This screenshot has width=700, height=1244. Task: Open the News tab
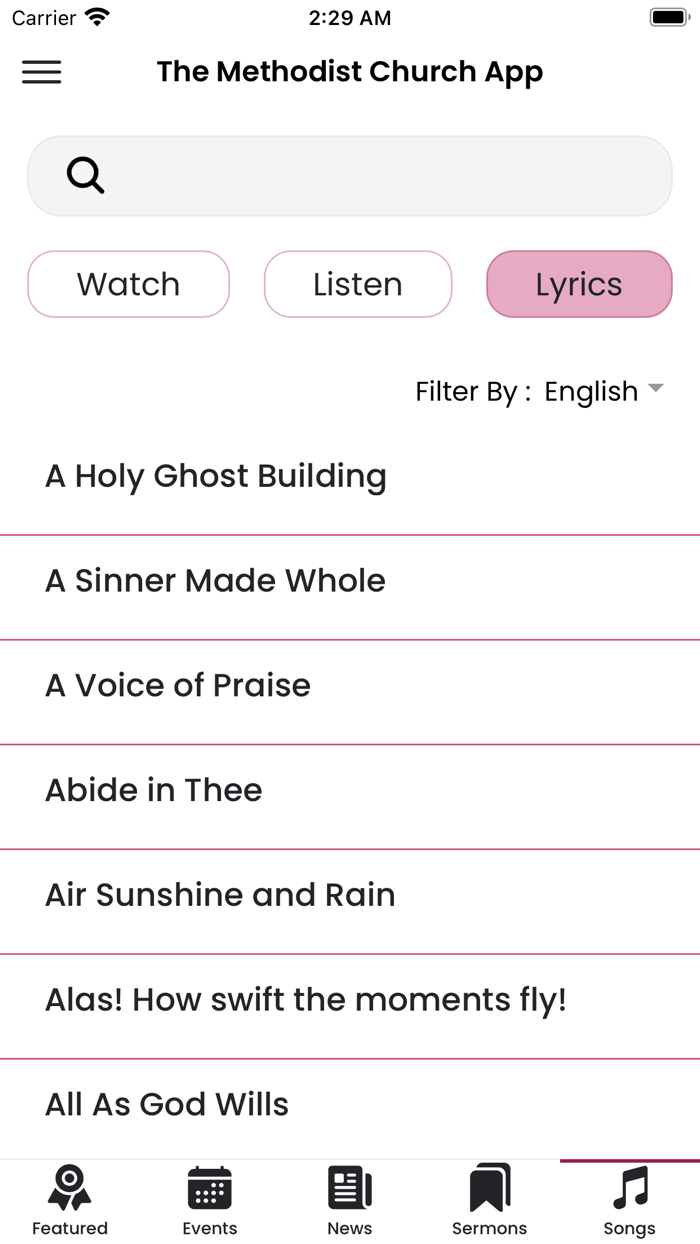pos(350,1202)
